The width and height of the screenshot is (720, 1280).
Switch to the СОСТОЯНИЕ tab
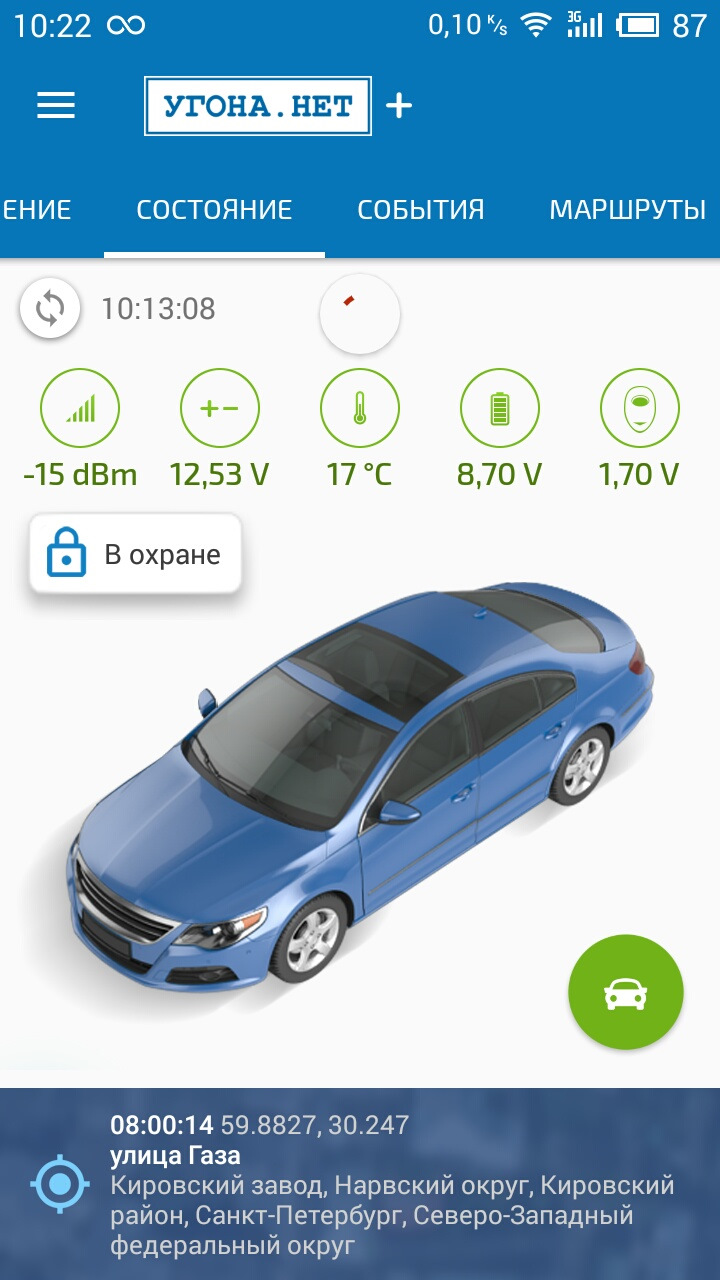tap(214, 210)
